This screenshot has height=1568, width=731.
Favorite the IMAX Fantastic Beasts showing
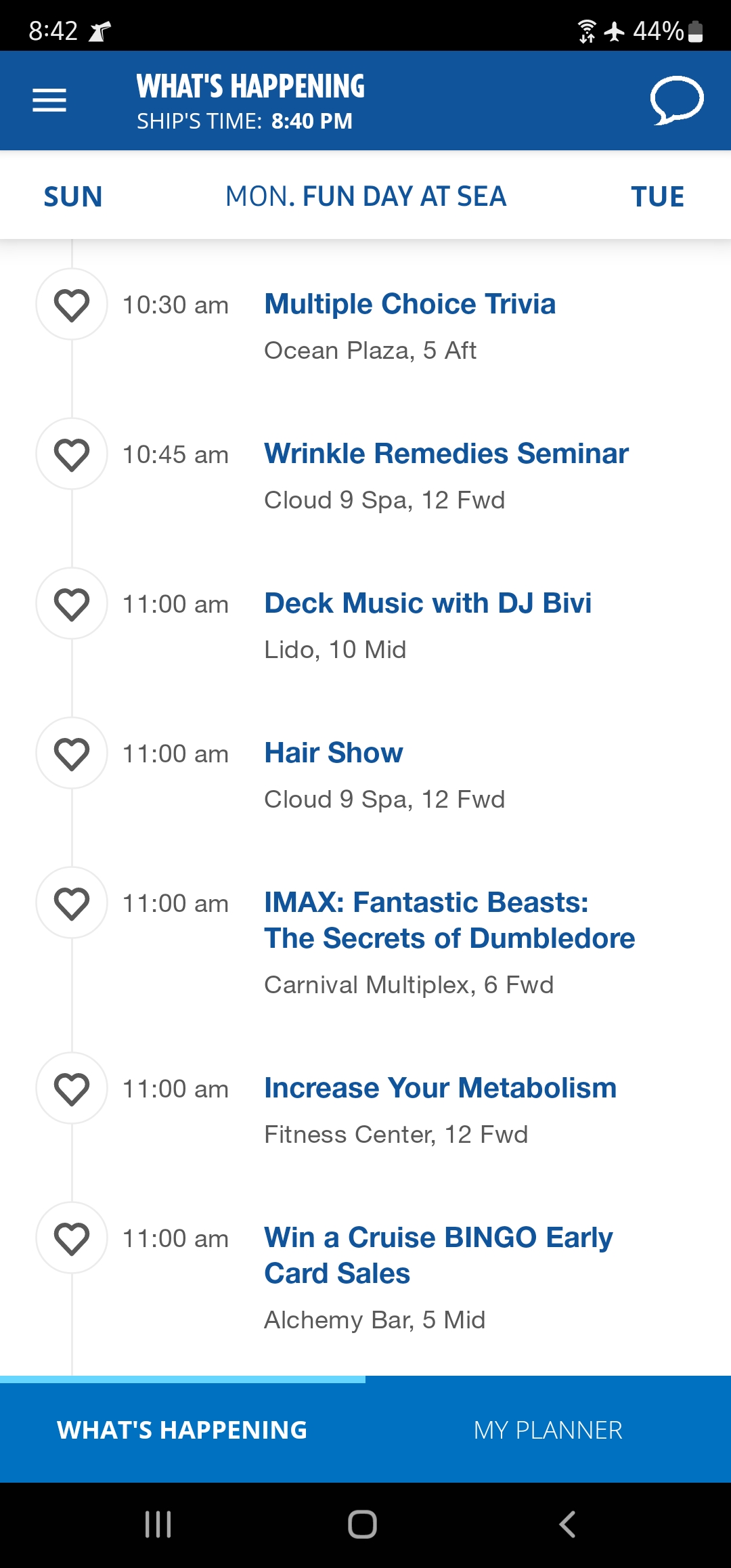[x=72, y=903]
